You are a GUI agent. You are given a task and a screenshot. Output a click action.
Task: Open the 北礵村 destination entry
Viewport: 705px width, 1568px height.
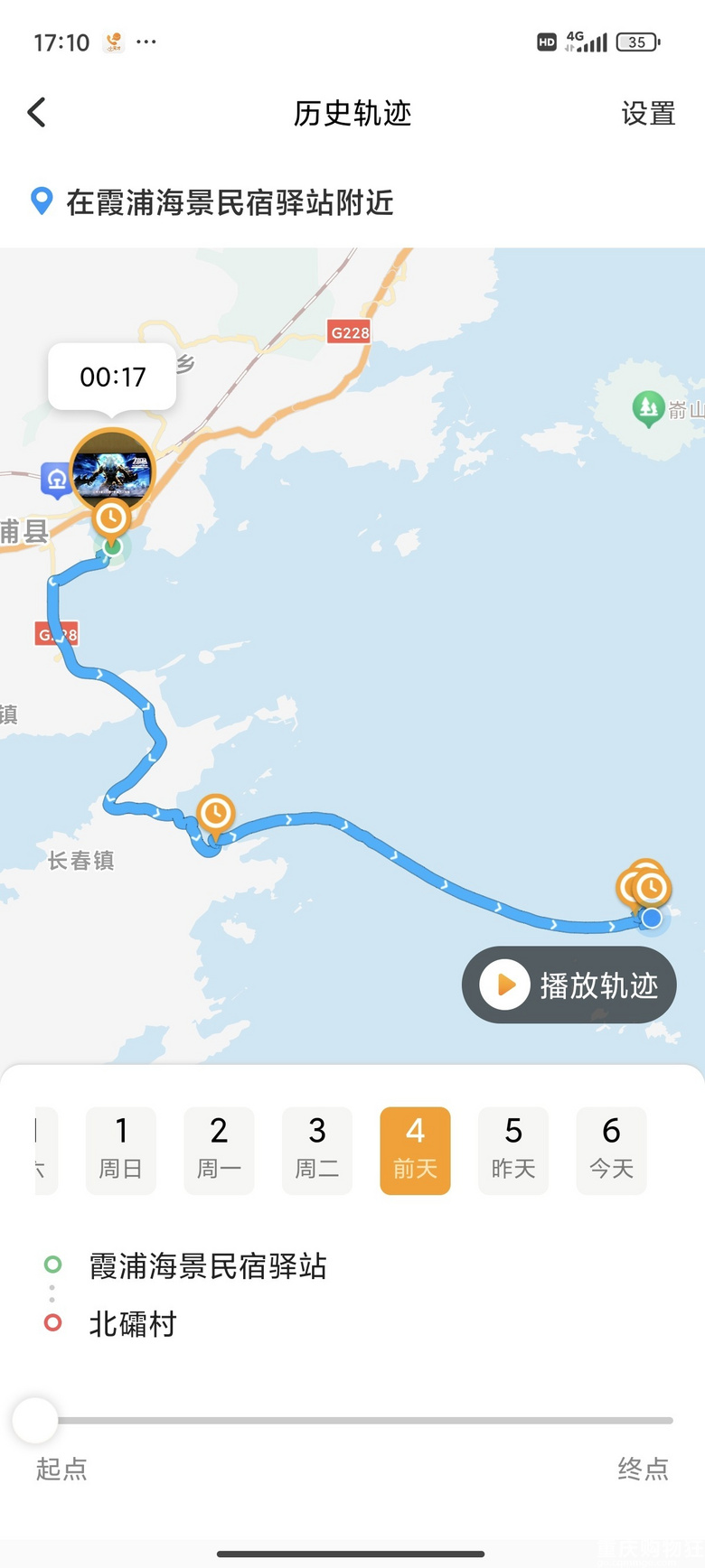pos(132,1324)
